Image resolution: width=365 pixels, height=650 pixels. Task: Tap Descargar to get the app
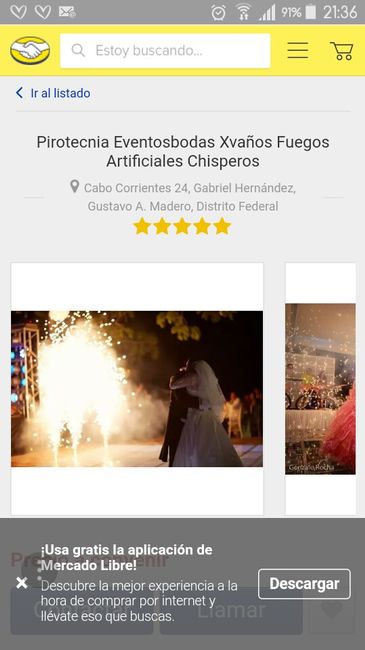[304, 584]
